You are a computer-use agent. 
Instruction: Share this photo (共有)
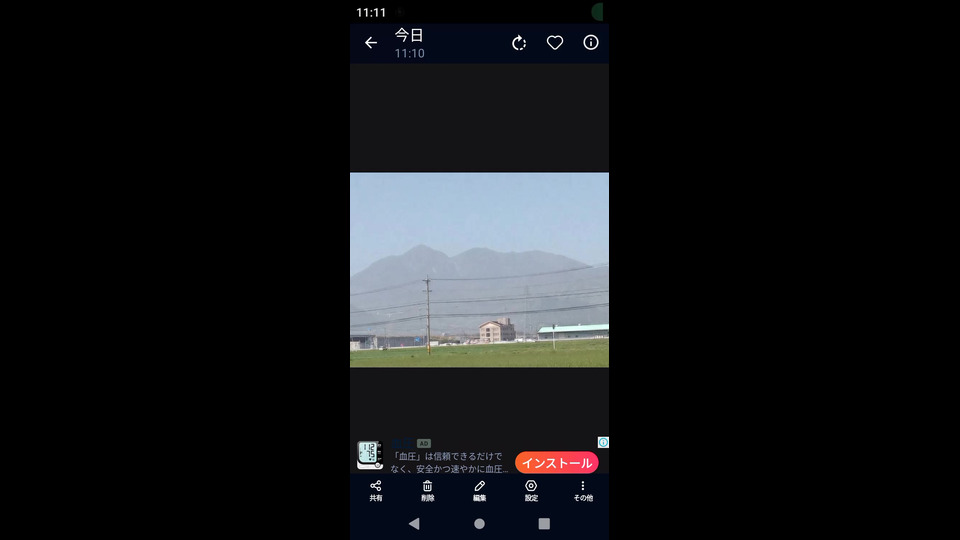376,490
